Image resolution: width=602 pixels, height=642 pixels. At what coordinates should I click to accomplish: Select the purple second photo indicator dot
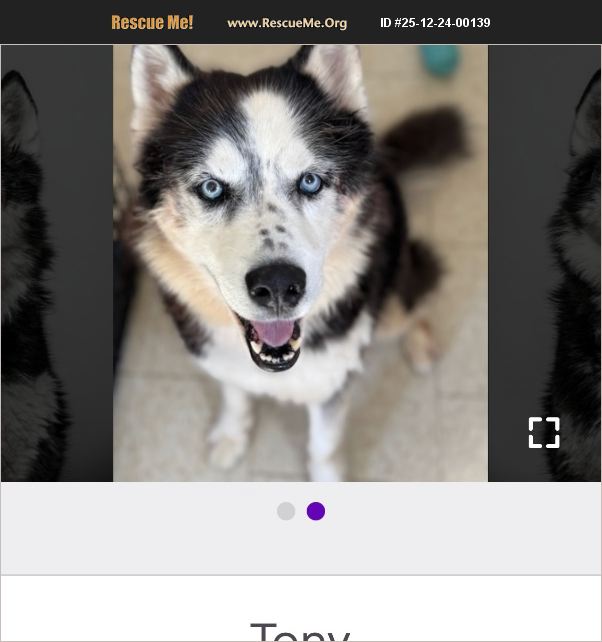click(316, 511)
